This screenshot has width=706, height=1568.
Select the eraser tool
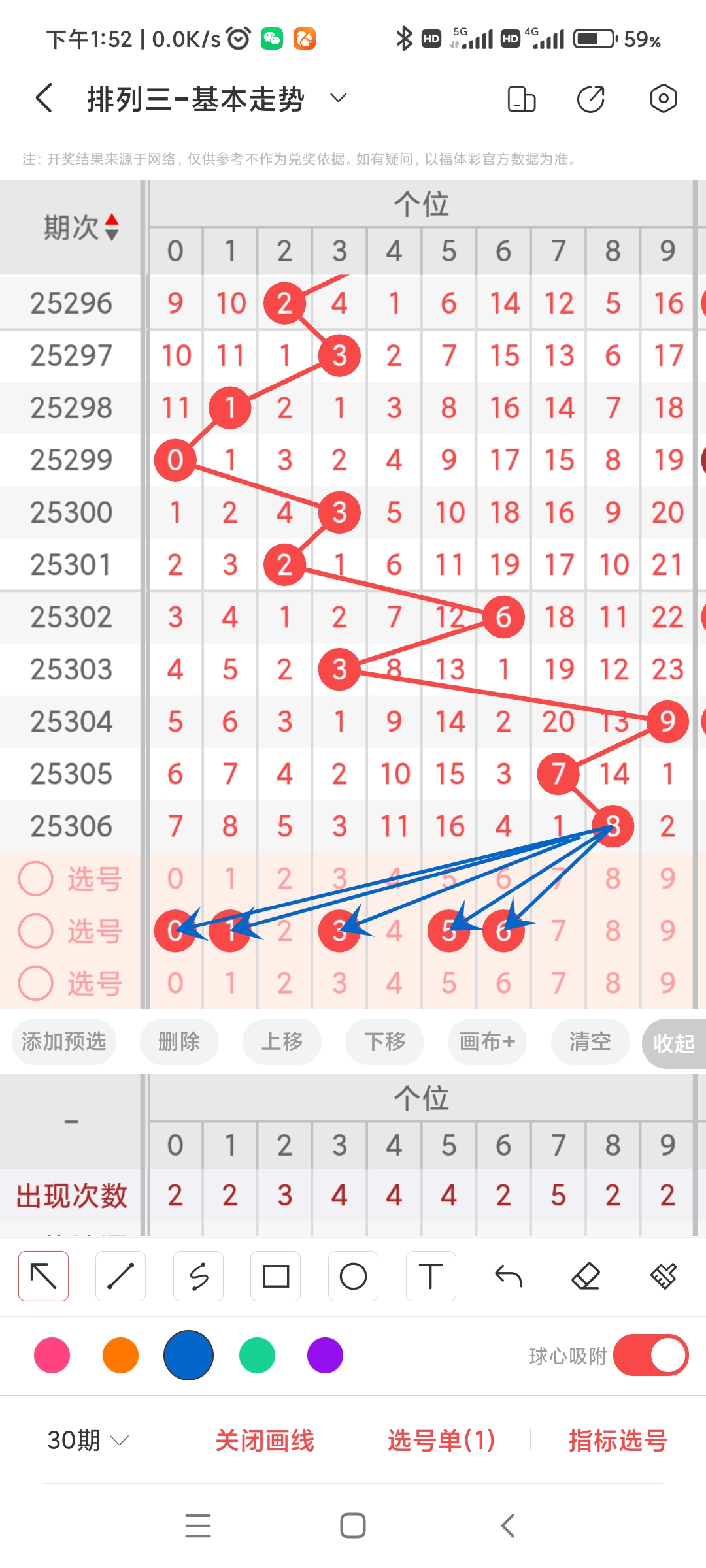[586, 1275]
